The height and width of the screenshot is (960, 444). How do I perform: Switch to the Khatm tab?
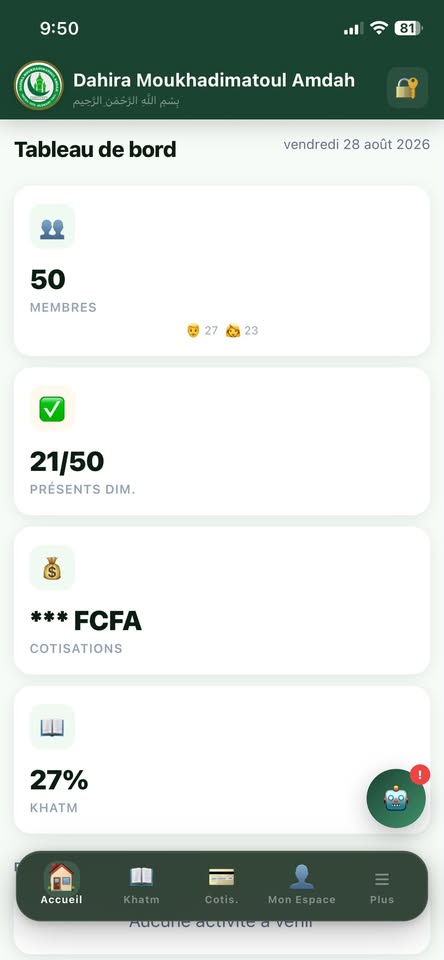pos(141,886)
